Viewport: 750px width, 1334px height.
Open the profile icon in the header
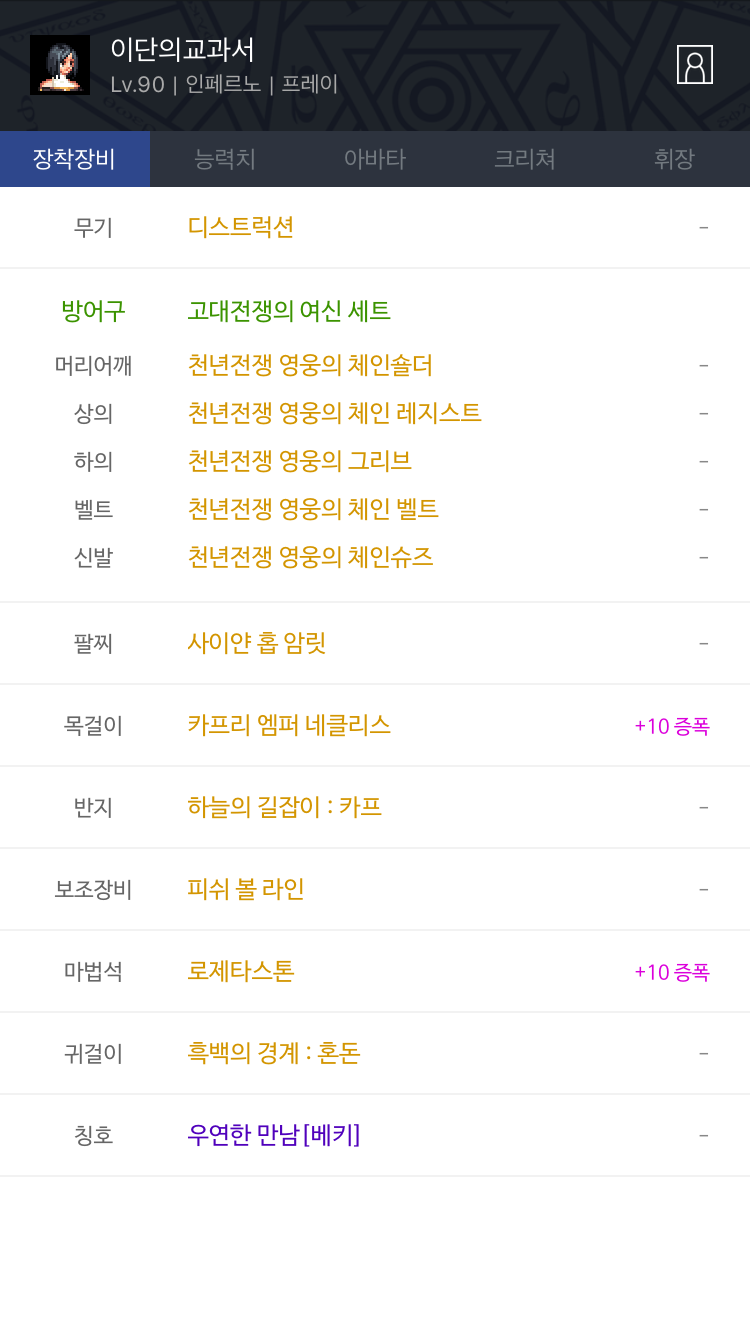click(x=694, y=64)
